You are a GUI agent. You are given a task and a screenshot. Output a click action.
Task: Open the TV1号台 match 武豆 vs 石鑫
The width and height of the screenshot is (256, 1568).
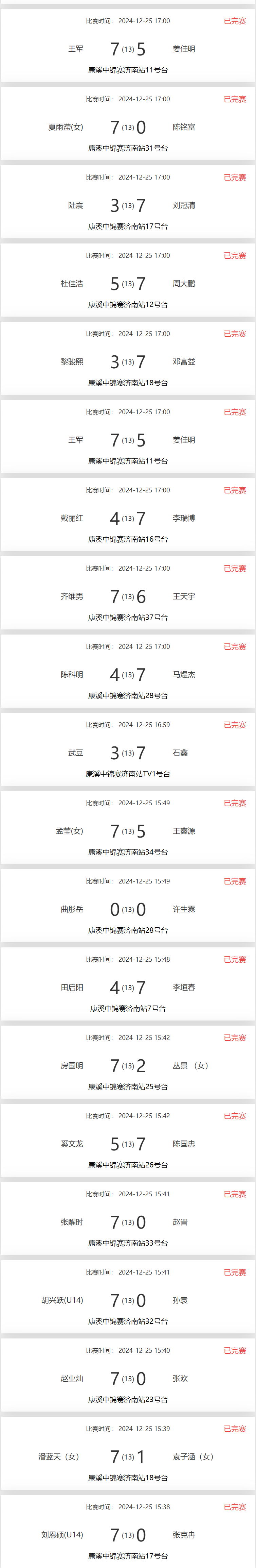click(128, 753)
